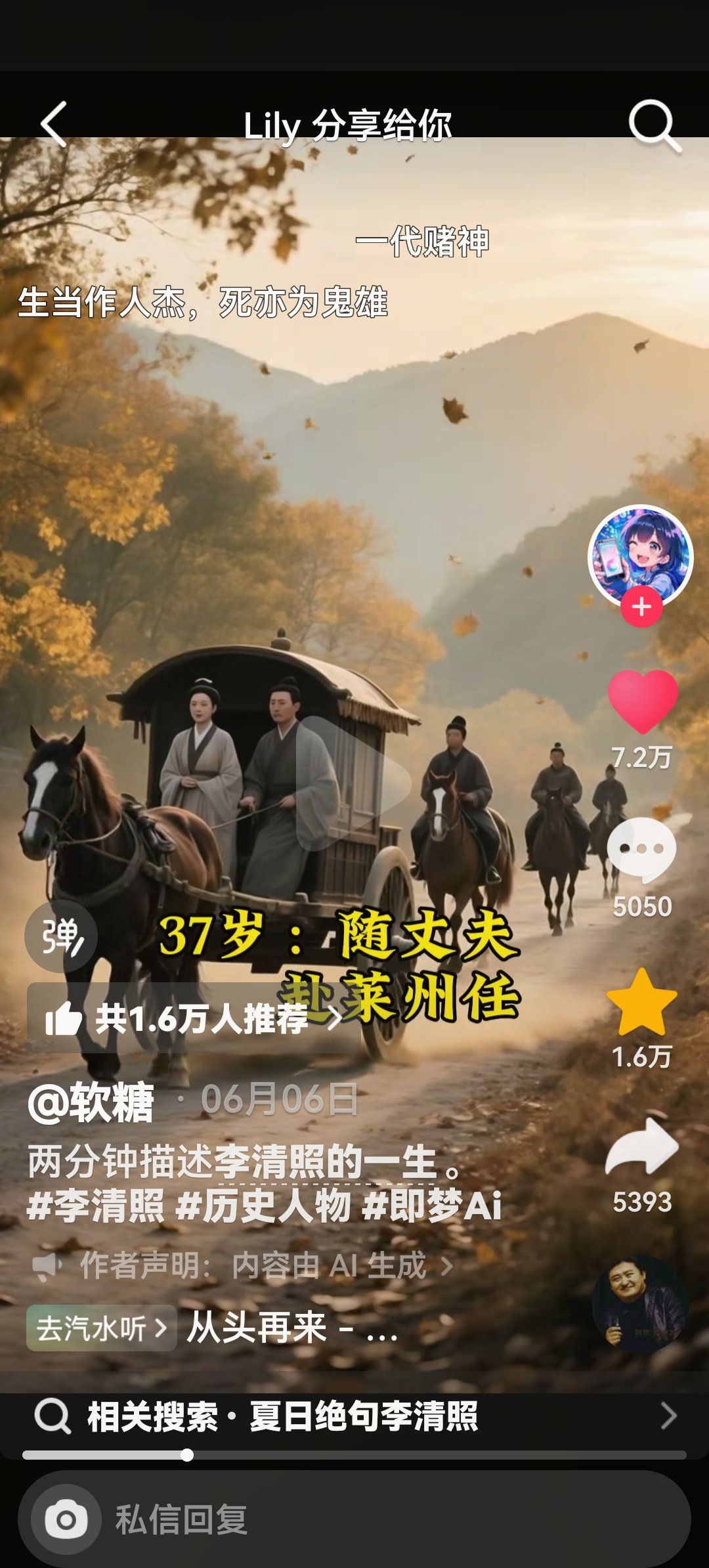Image resolution: width=709 pixels, height=1568 pixels.
Task: Toggle the danmaku 弹 button
Action: point(61,936)
